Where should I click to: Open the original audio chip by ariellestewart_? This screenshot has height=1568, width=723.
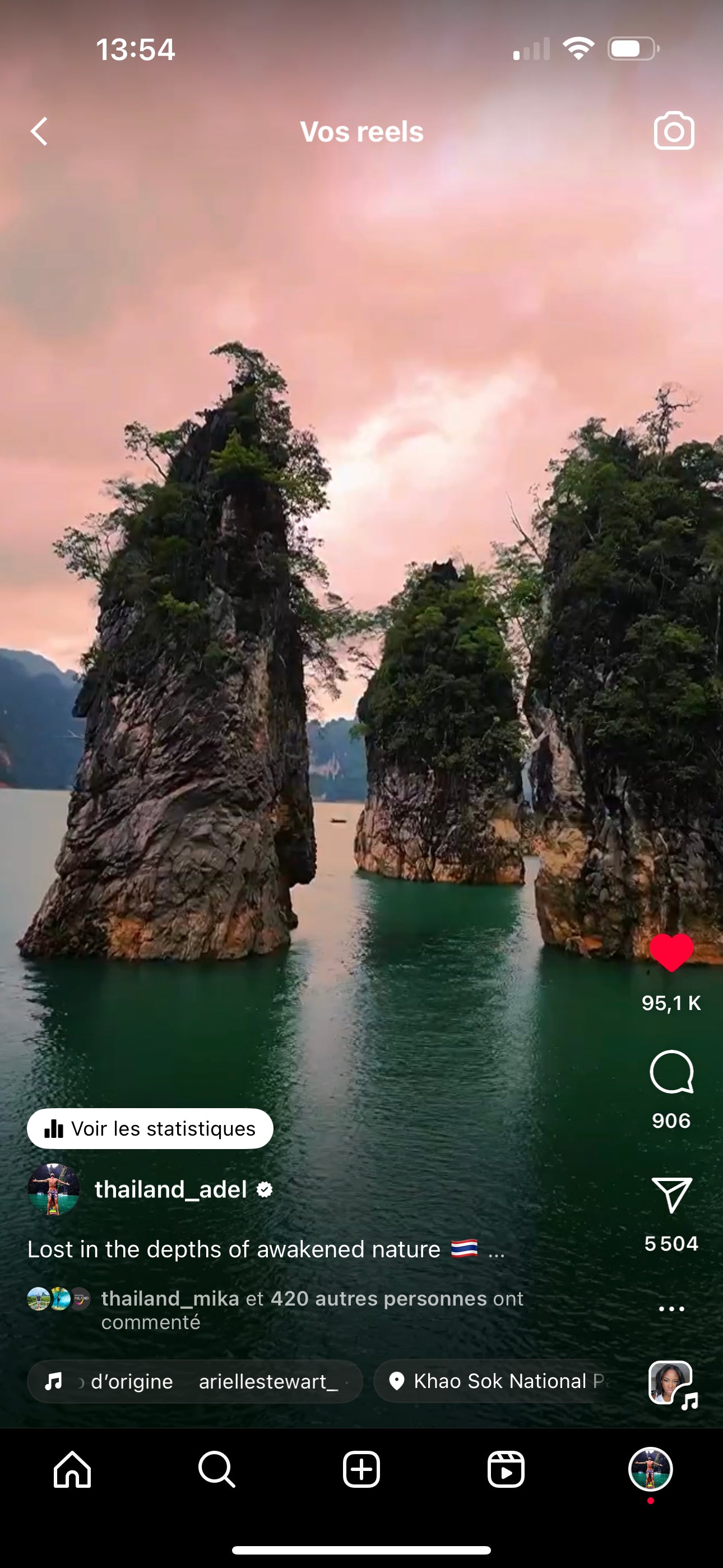[194, 1381]
